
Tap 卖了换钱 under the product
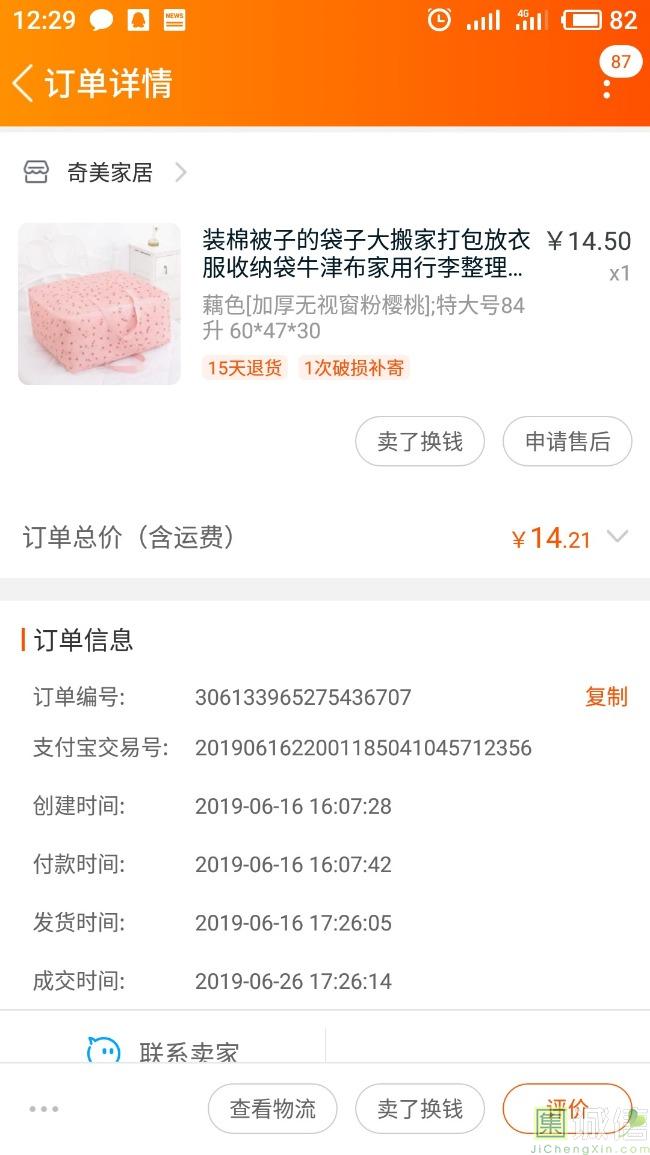click(420, 442)
